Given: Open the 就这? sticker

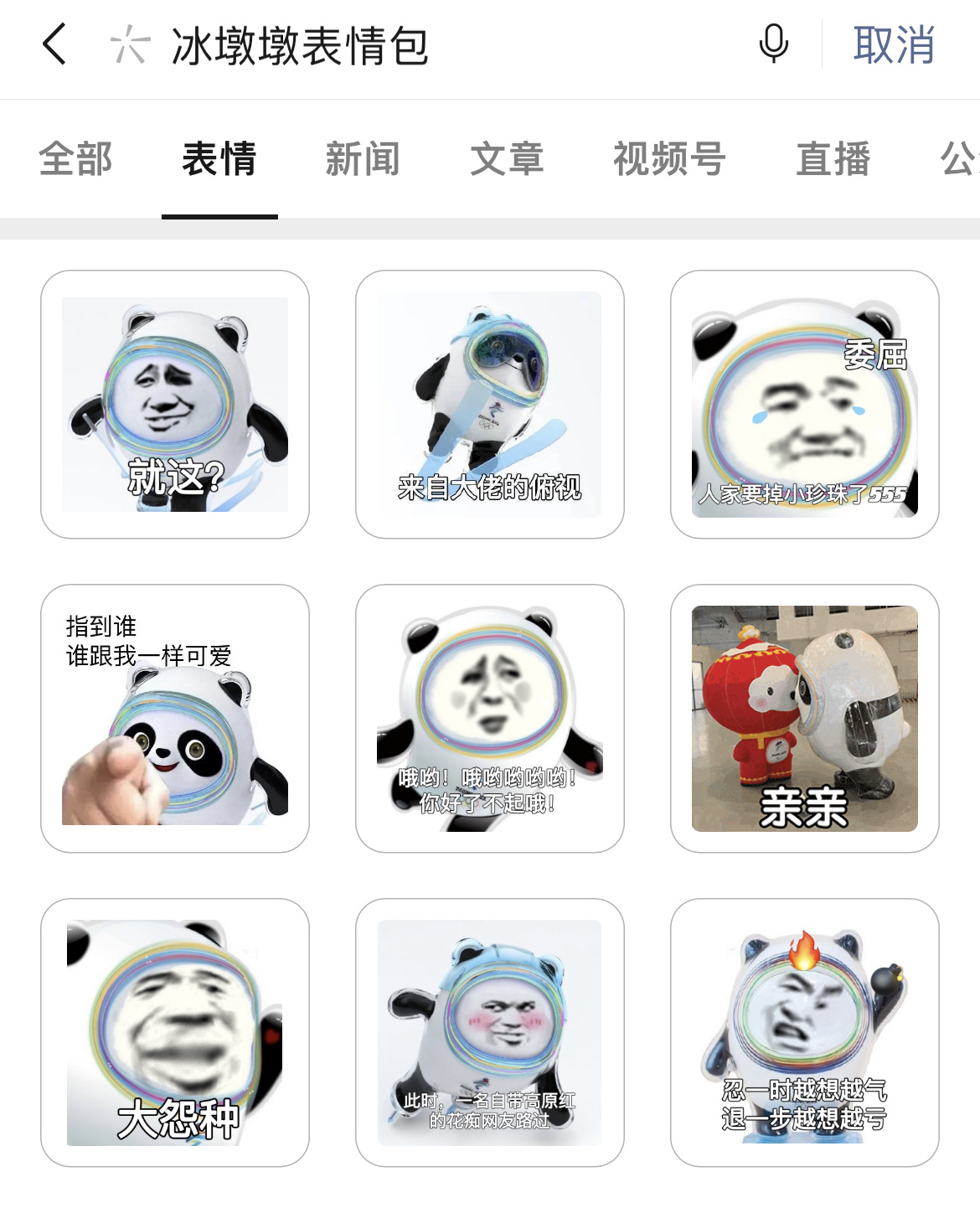Looking at the screenshot, I should 175,405.
